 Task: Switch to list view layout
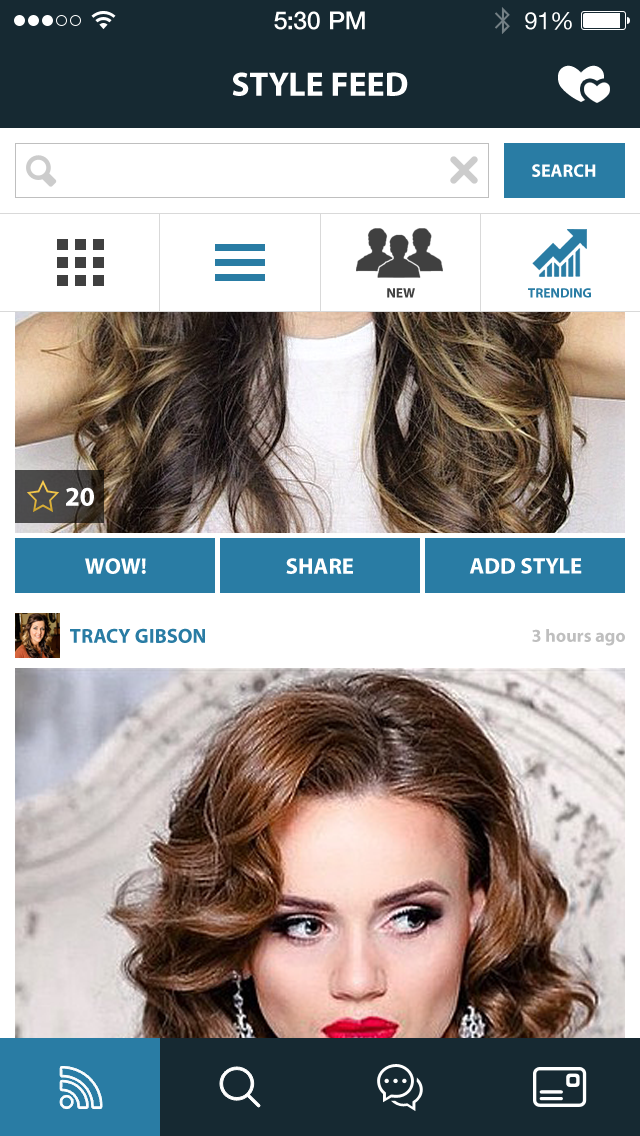click(x=240, y=262)
